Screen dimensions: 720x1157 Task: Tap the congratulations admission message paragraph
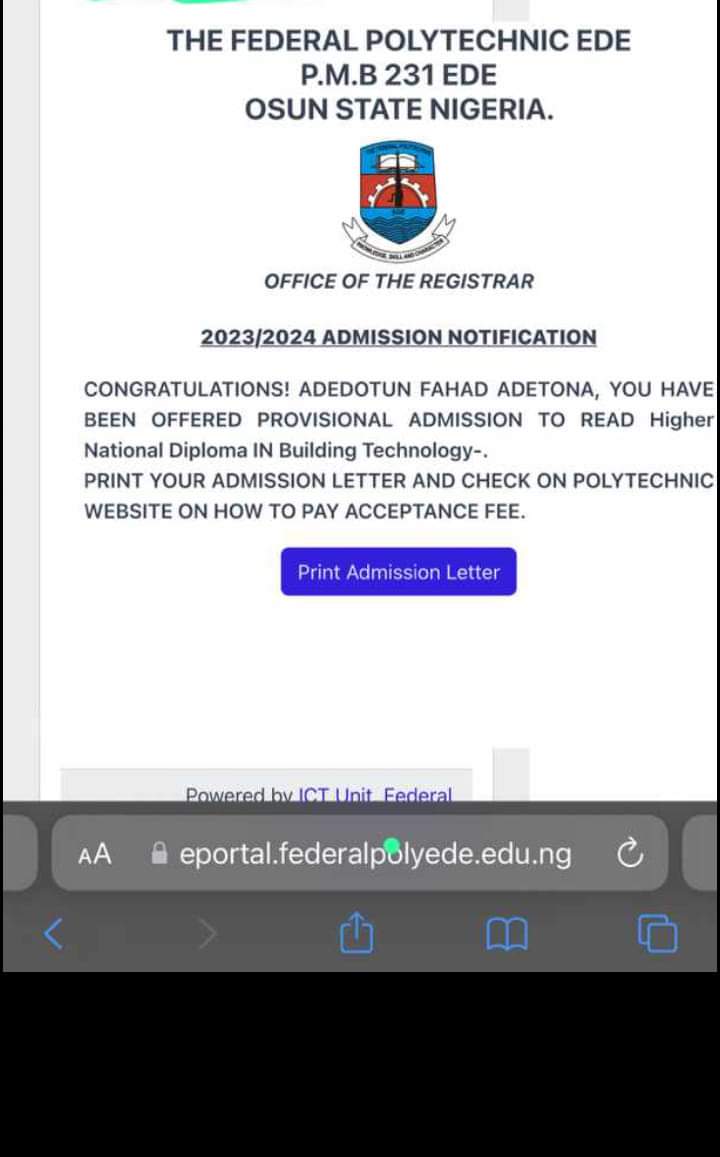point(398,445)
